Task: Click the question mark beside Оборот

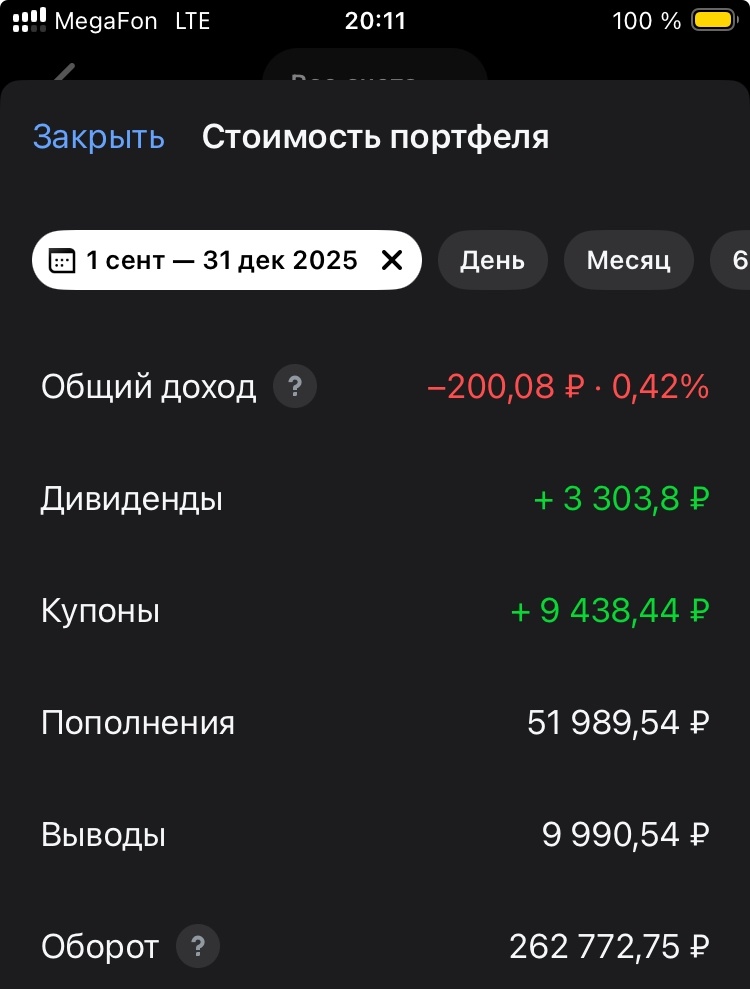Action: coord(198,946)
